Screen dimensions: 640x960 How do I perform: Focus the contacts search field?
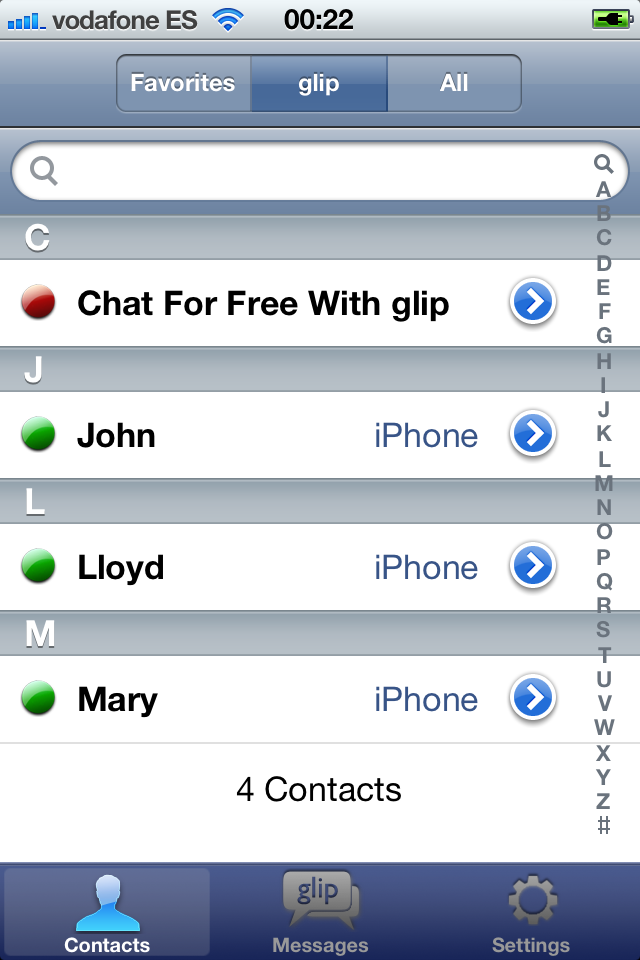300,171
